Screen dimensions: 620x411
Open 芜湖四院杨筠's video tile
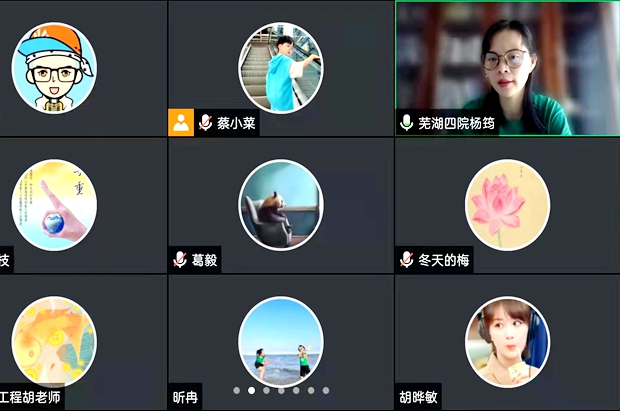(x=507, y=68)
